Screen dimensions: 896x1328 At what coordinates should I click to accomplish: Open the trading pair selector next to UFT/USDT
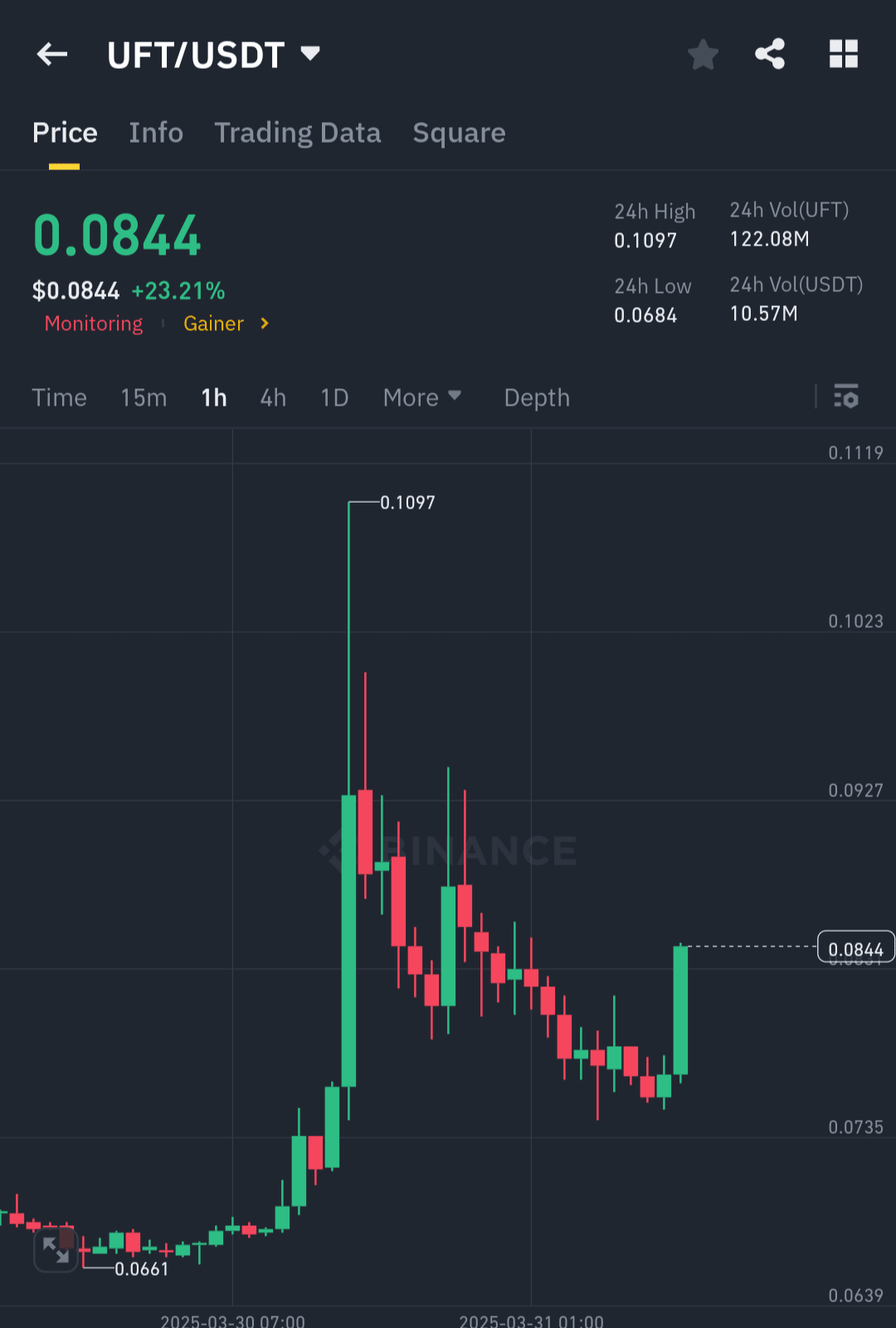(309, 52)
